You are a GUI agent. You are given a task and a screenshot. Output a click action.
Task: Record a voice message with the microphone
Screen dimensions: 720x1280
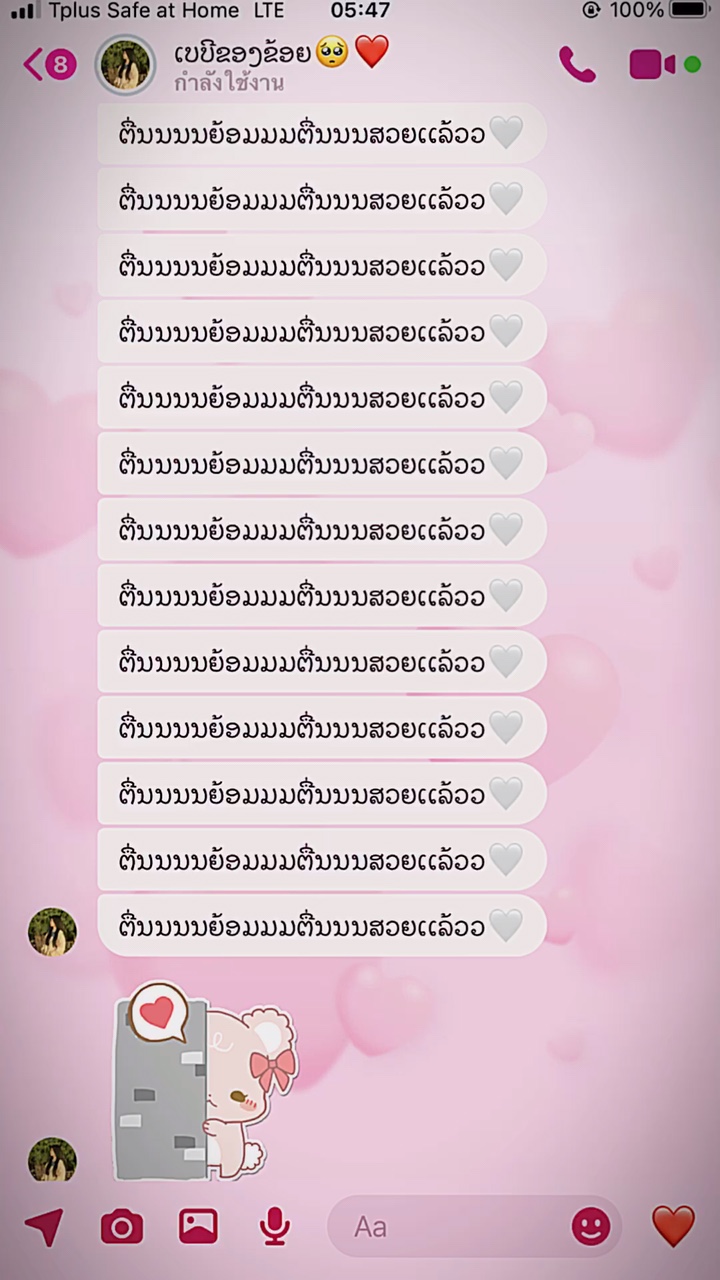(275, 1226)
